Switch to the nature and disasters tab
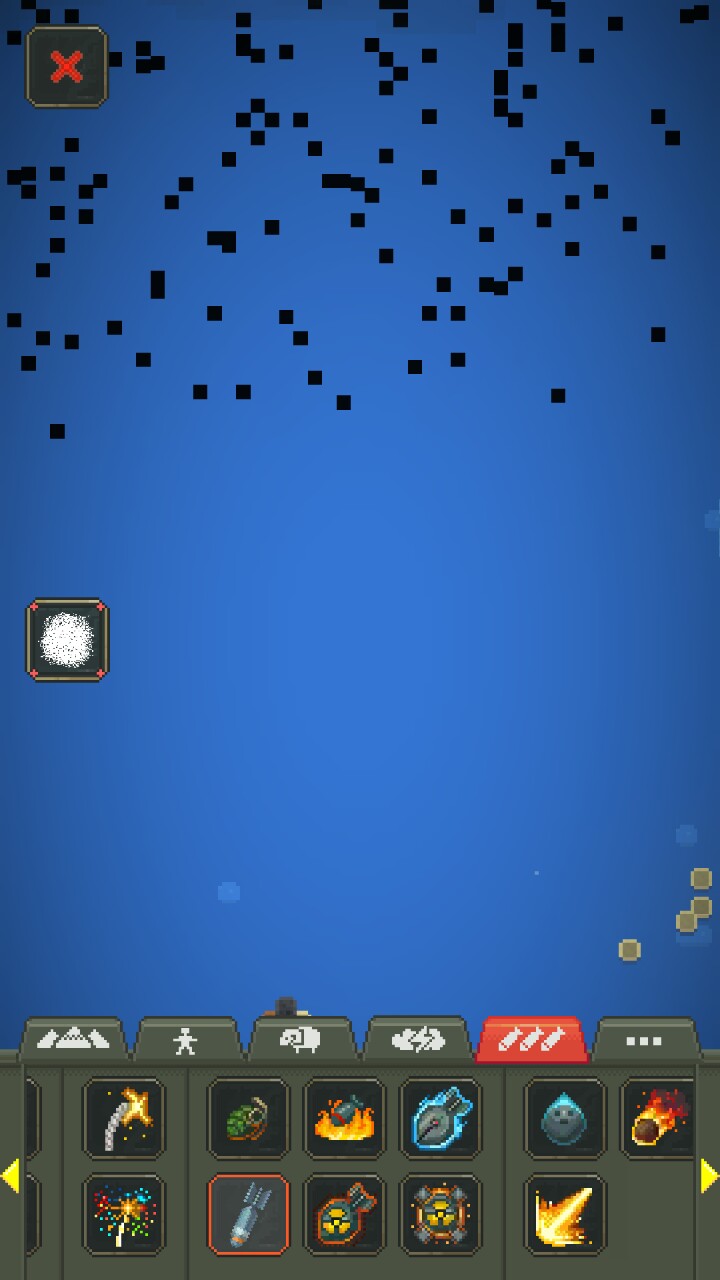The width and height of the screenshot is (720, 1280). click(x=416, y=1041)
